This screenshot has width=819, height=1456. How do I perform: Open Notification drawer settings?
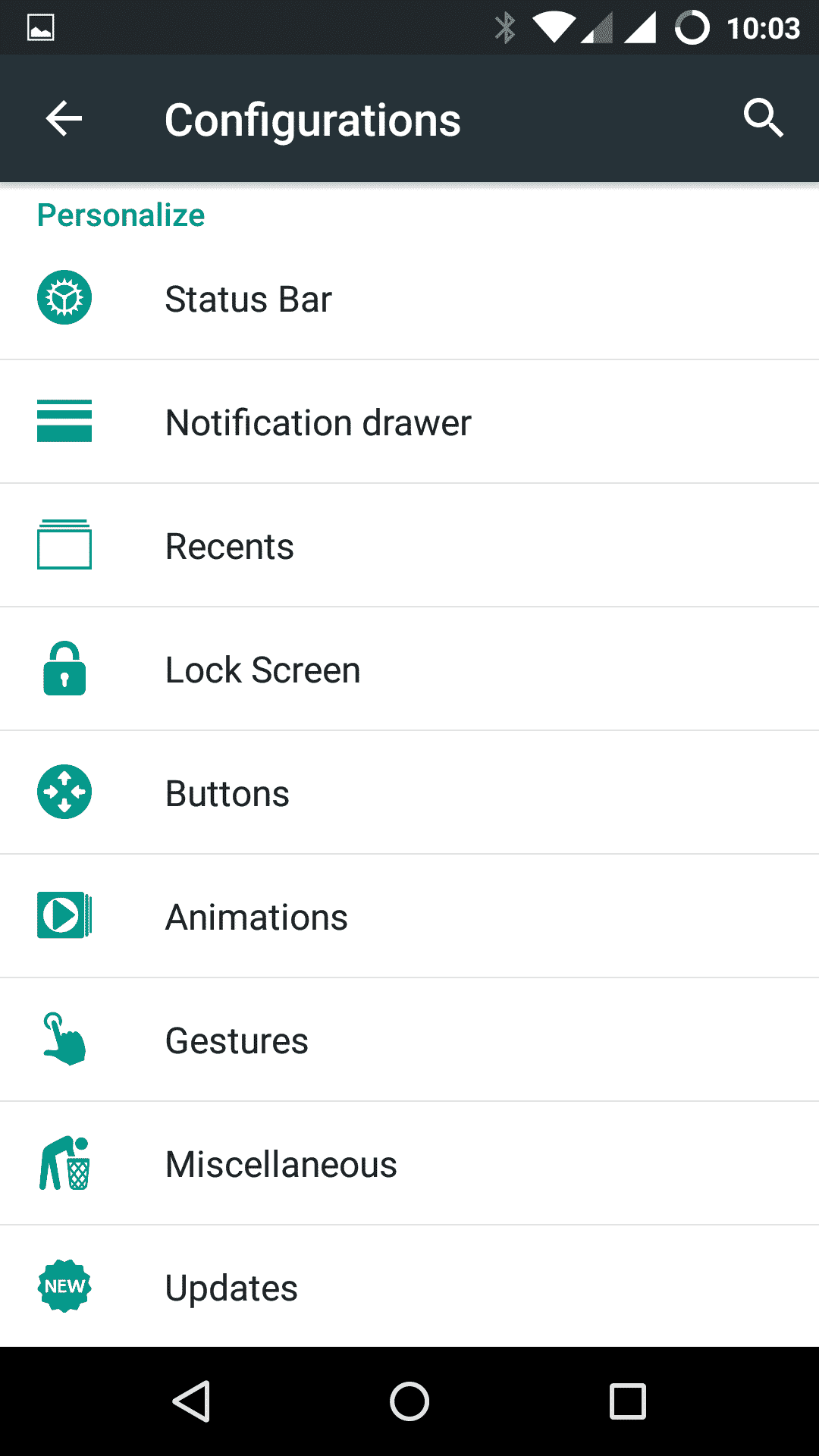[x=409, y=422]
